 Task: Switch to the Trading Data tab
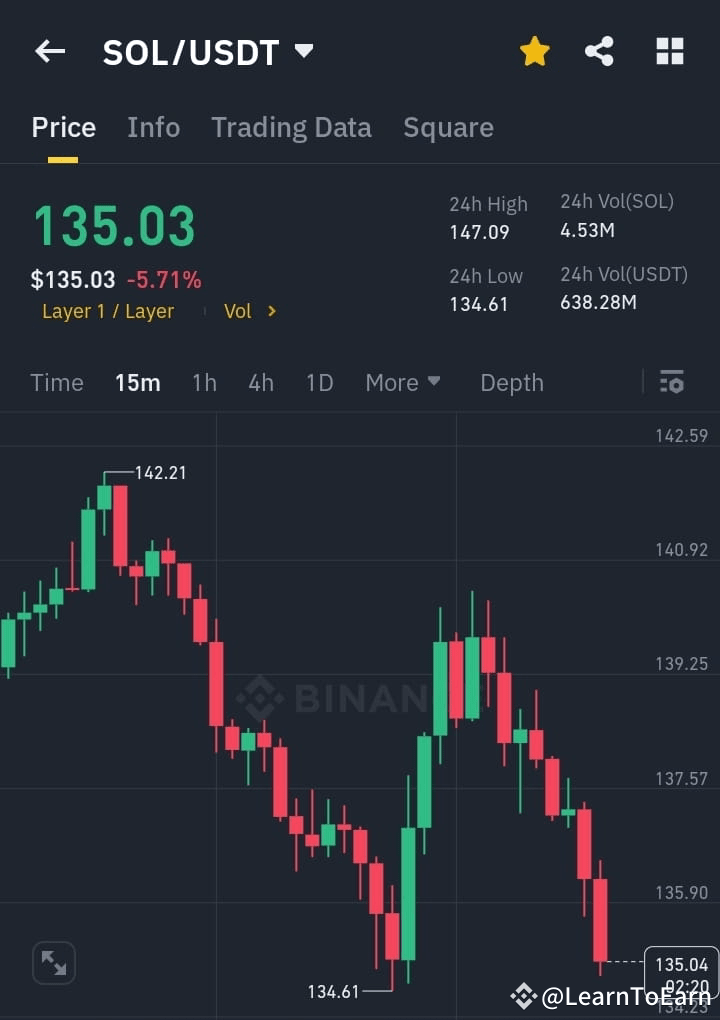291,127
